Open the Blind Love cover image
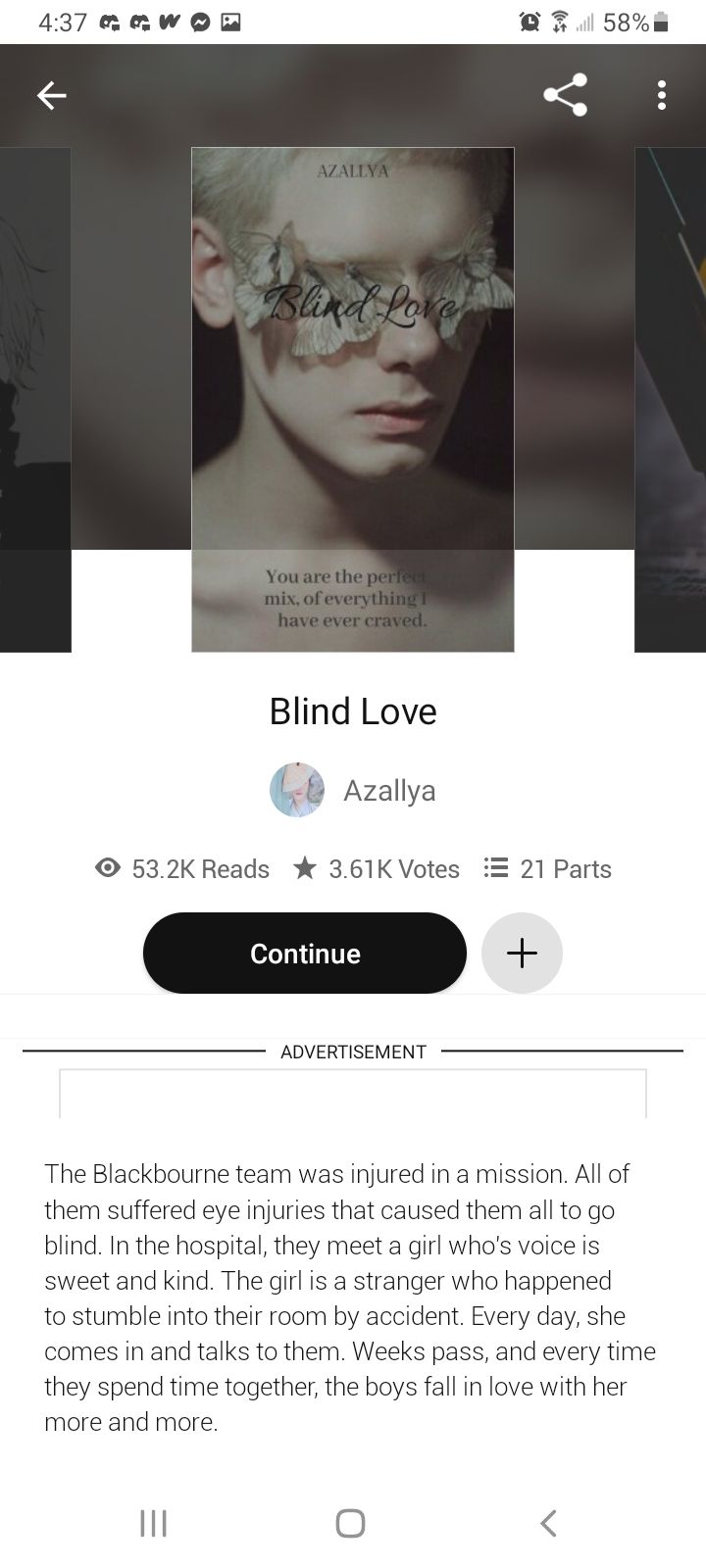 tap(352, 399)
